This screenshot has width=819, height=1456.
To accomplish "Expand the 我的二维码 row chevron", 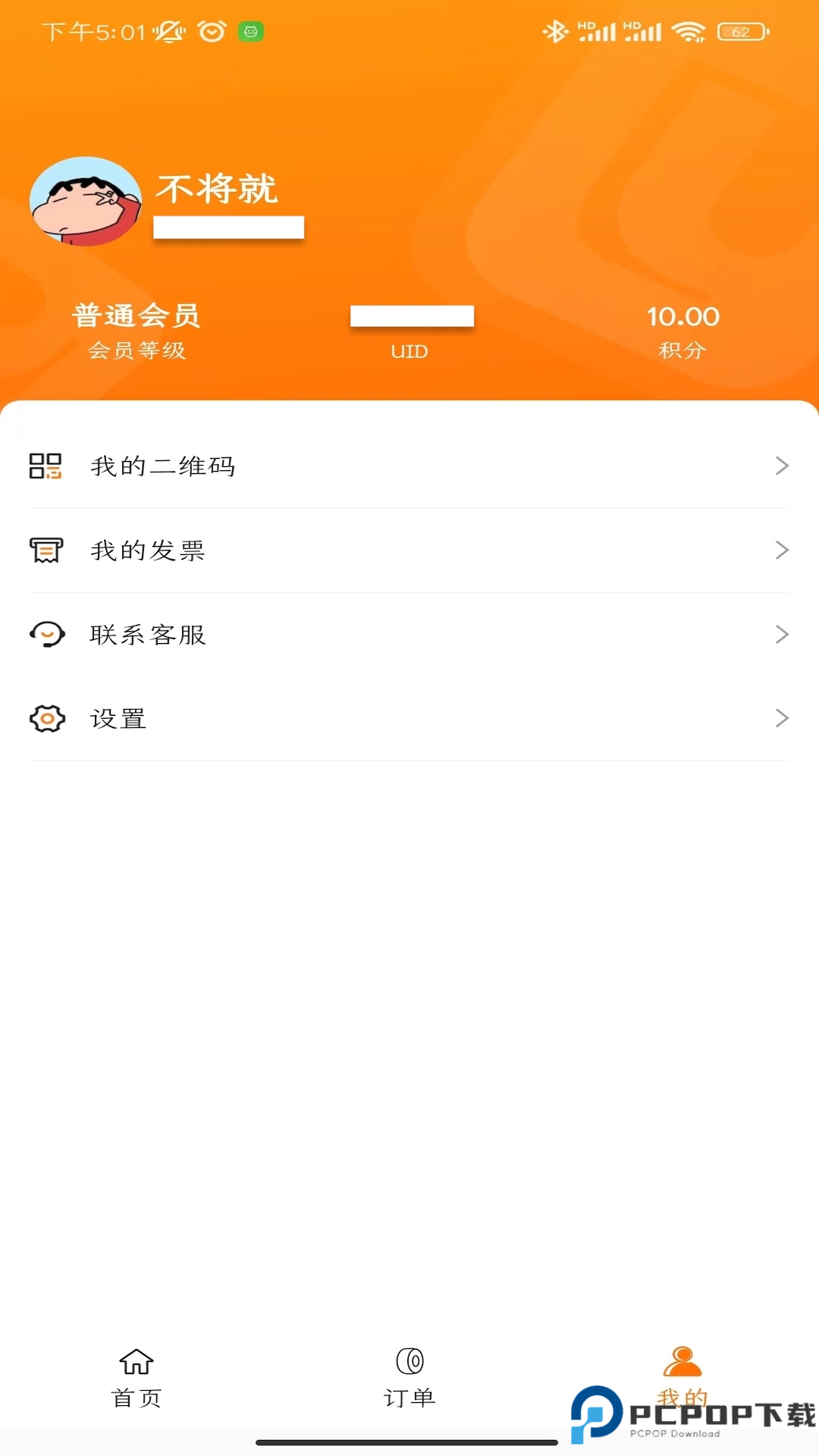I will (x=782, y=466).
